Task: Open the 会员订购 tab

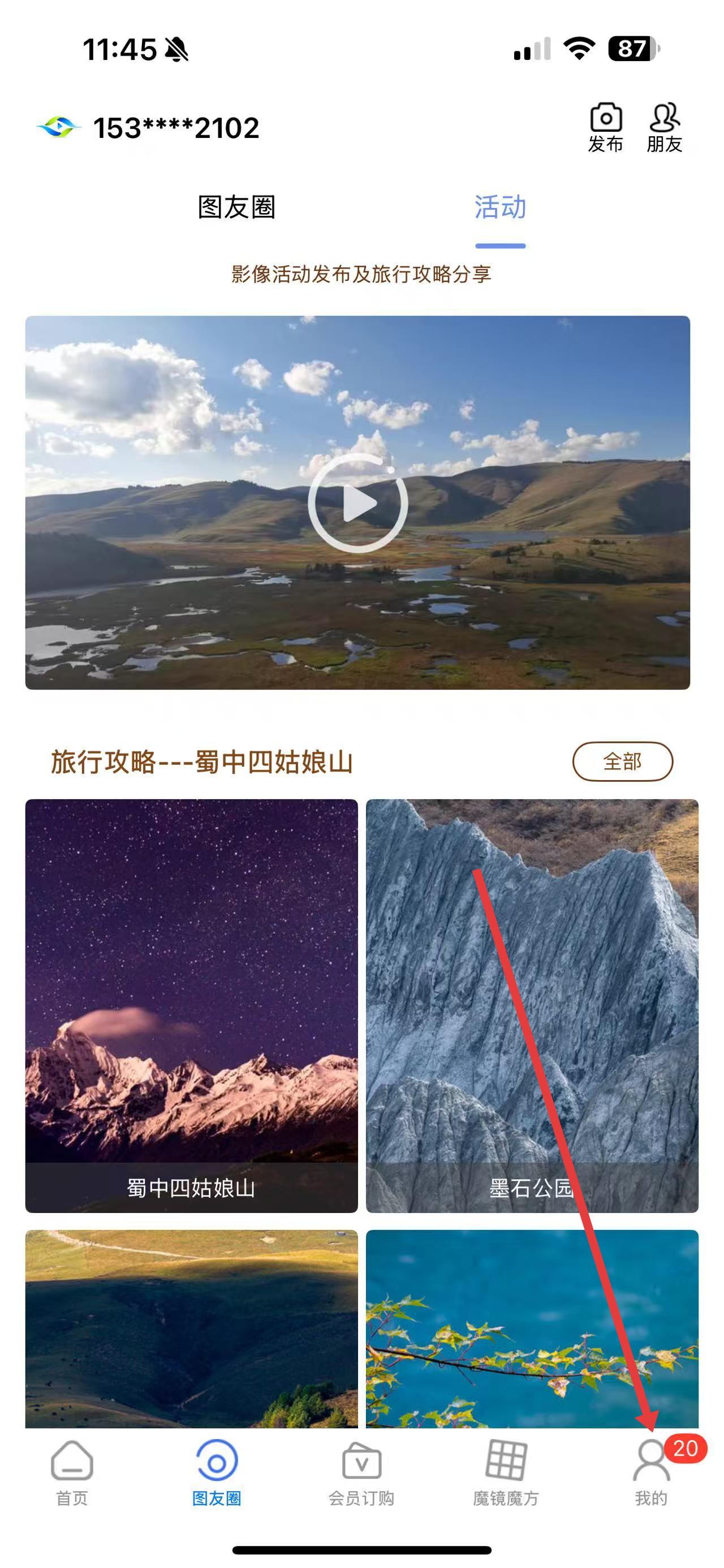Action: [x=361, y=1472]
